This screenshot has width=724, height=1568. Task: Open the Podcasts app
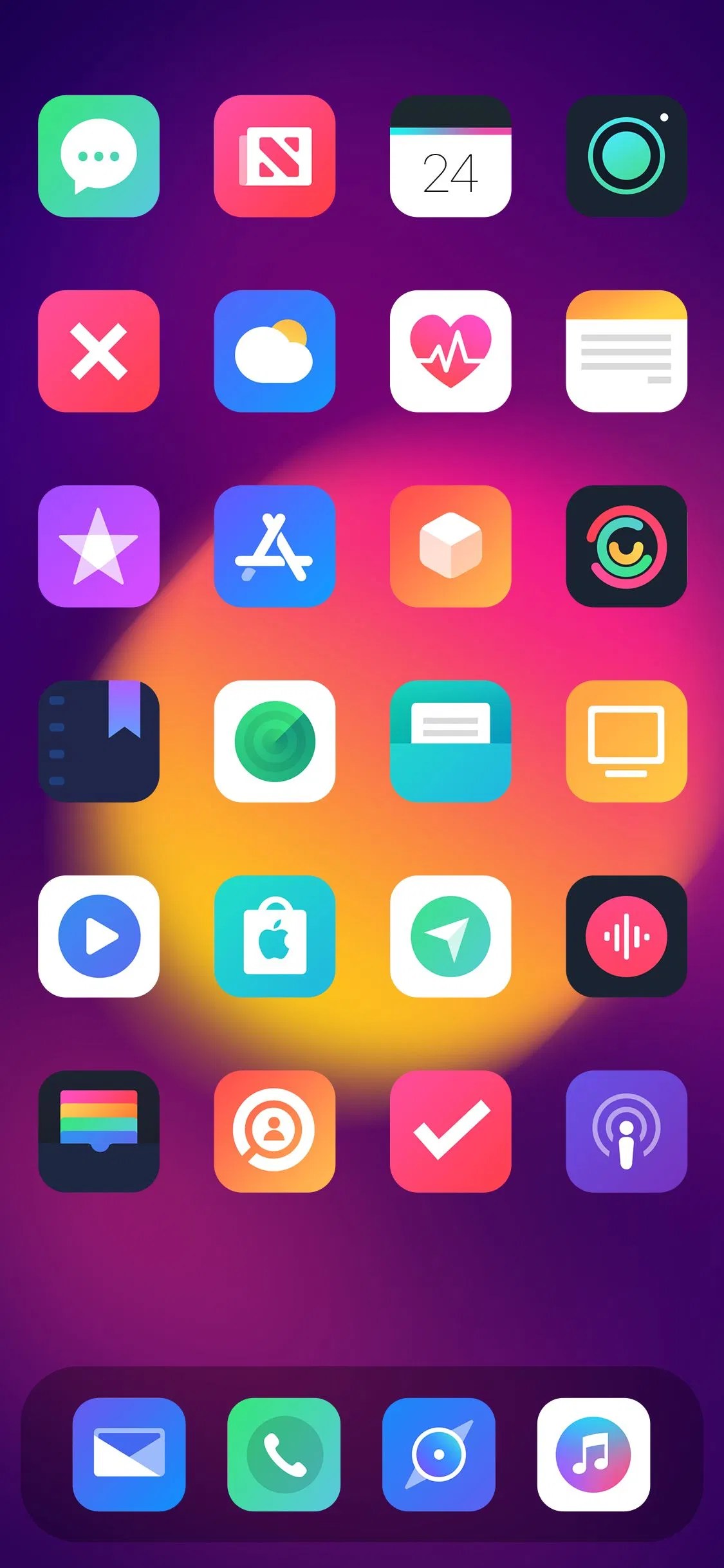(x=626, y=1131)
